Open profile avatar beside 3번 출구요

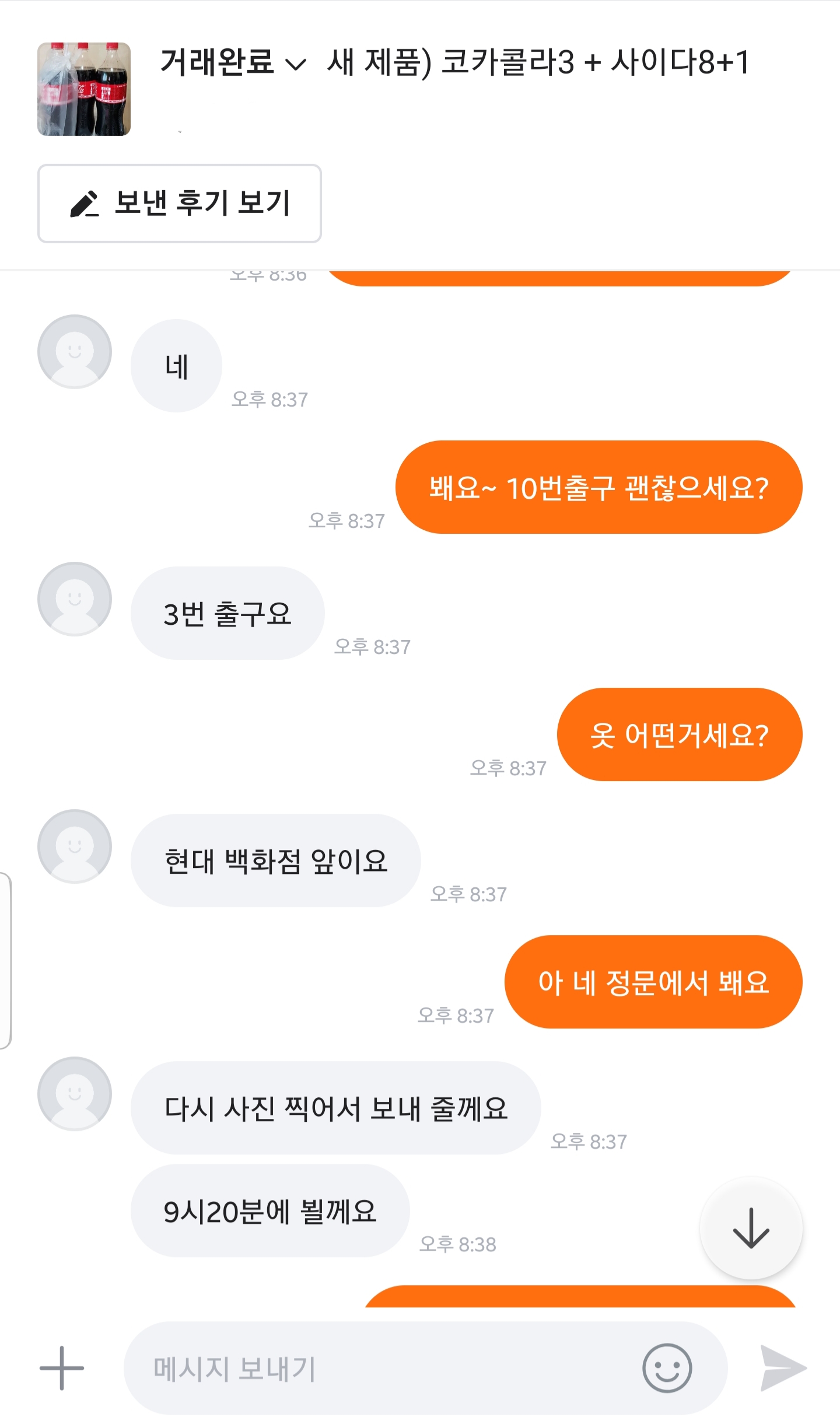tap(75, 599)
